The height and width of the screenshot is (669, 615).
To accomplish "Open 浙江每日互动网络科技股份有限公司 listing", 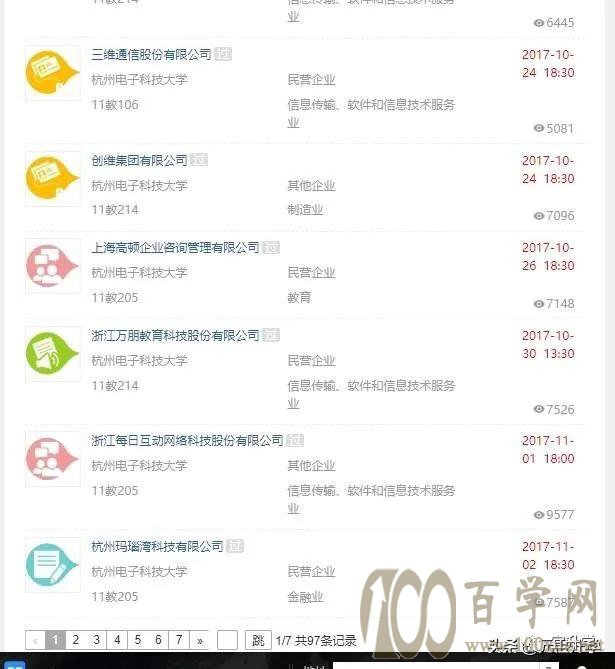I will coord(187,440).
